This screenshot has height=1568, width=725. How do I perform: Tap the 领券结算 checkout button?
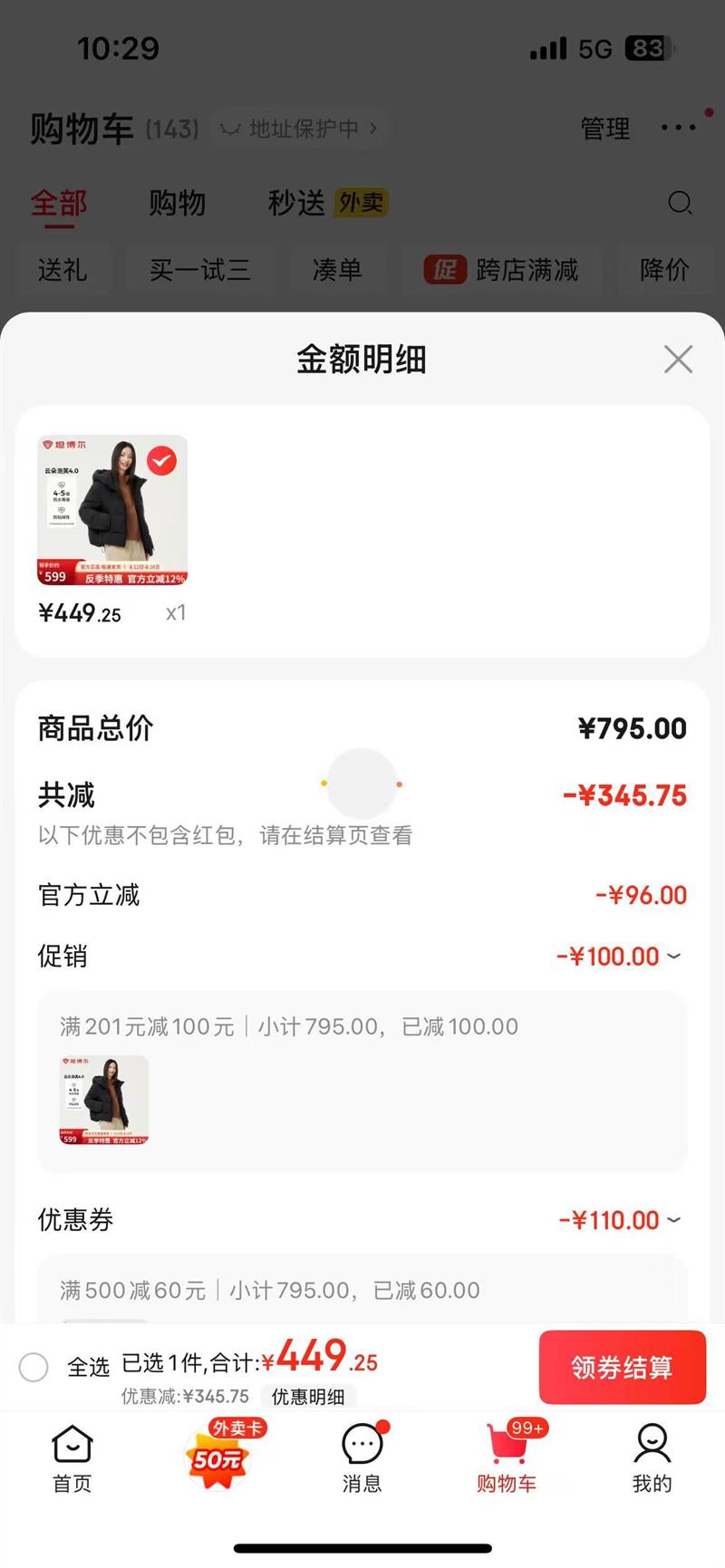622,1367
